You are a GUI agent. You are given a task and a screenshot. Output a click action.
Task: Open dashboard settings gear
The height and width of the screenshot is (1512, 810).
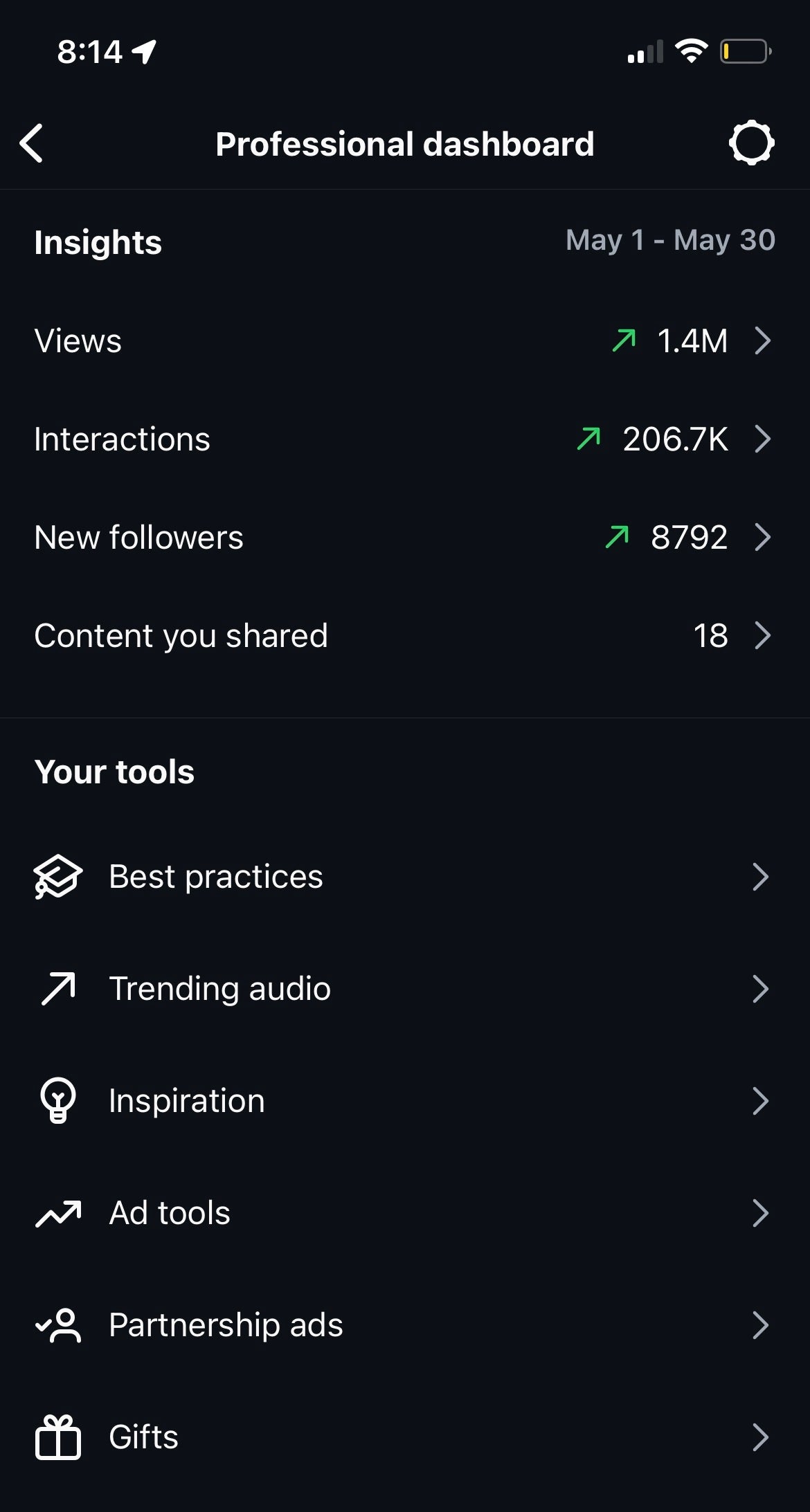[x=751, y=144]
